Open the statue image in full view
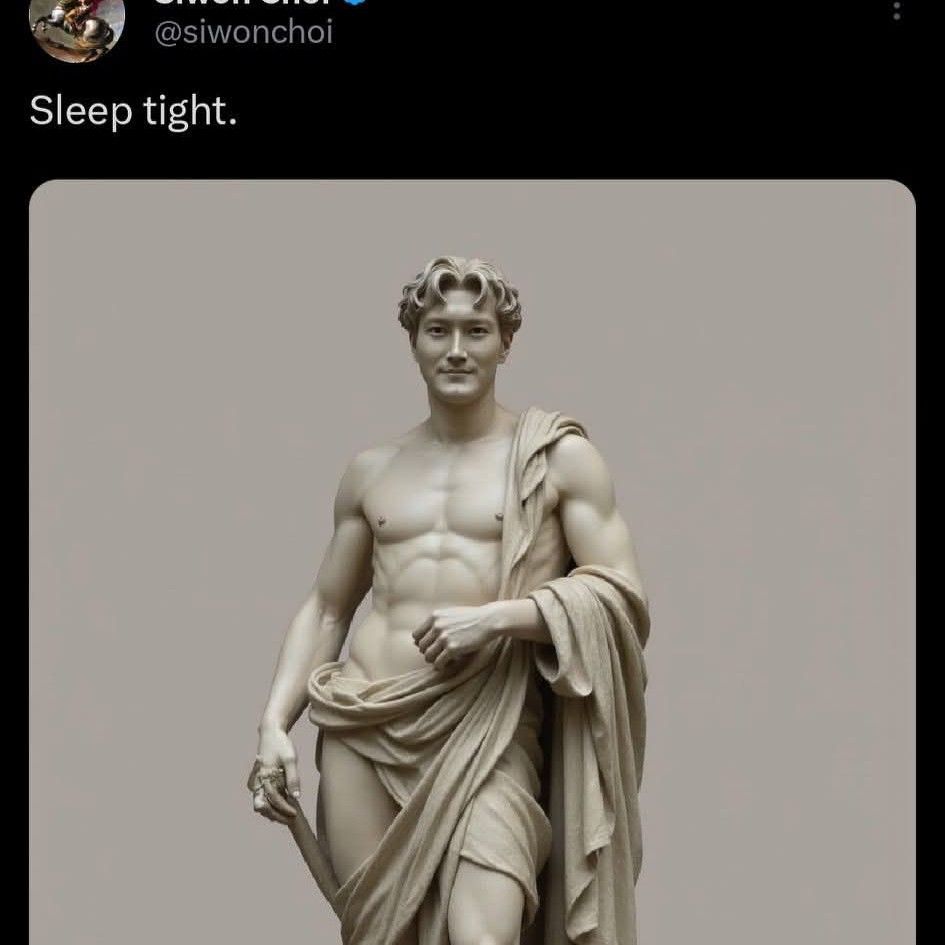 [472, 560]
